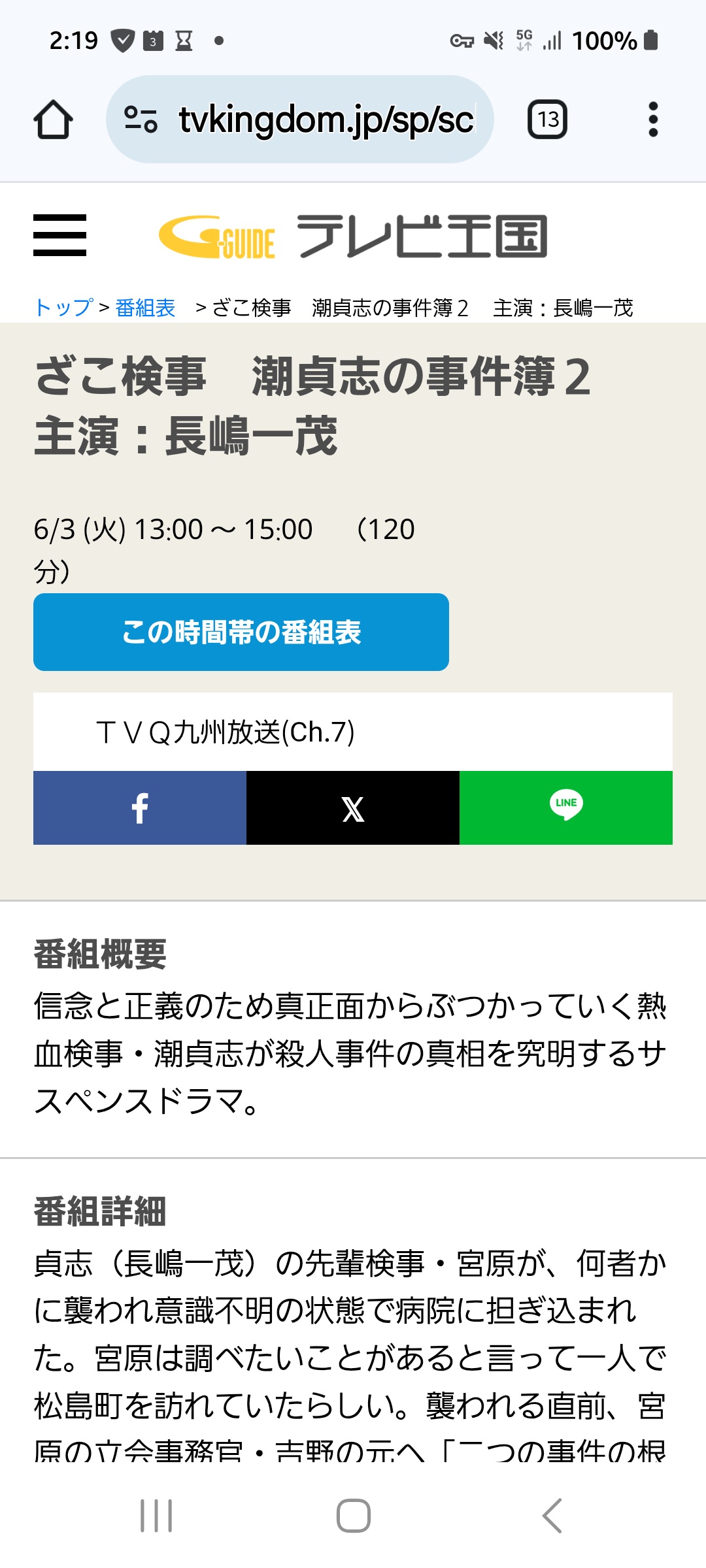Image resolution: width=706 pixels, height=1568 pixels.
Task: Tap the この時間帯の番組表 button
Action: click(241, 632)
